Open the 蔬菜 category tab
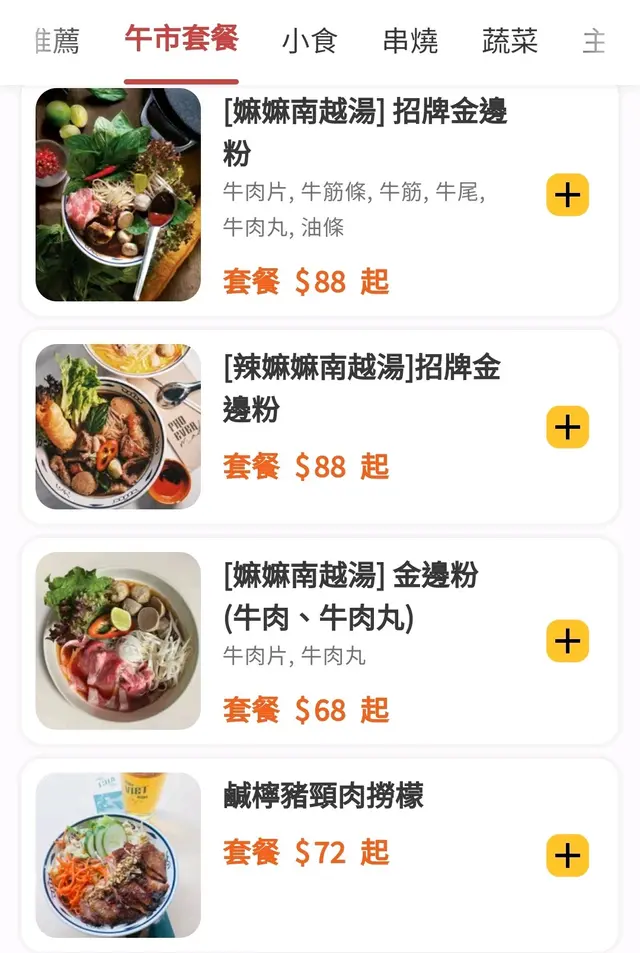Screen dimensions: 640x953 pos(510,41)
